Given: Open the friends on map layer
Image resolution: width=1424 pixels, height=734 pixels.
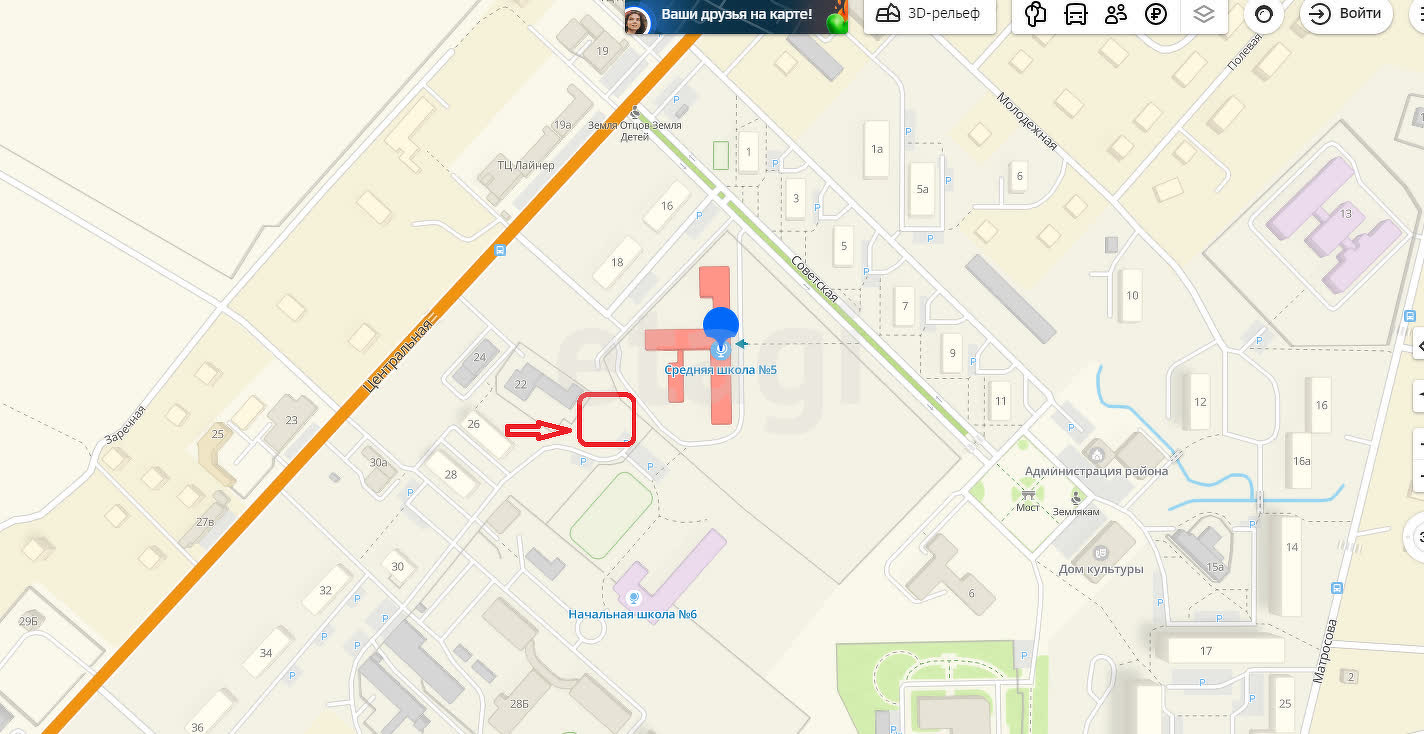Looking at the screenshot, I should click(1116, 15).
